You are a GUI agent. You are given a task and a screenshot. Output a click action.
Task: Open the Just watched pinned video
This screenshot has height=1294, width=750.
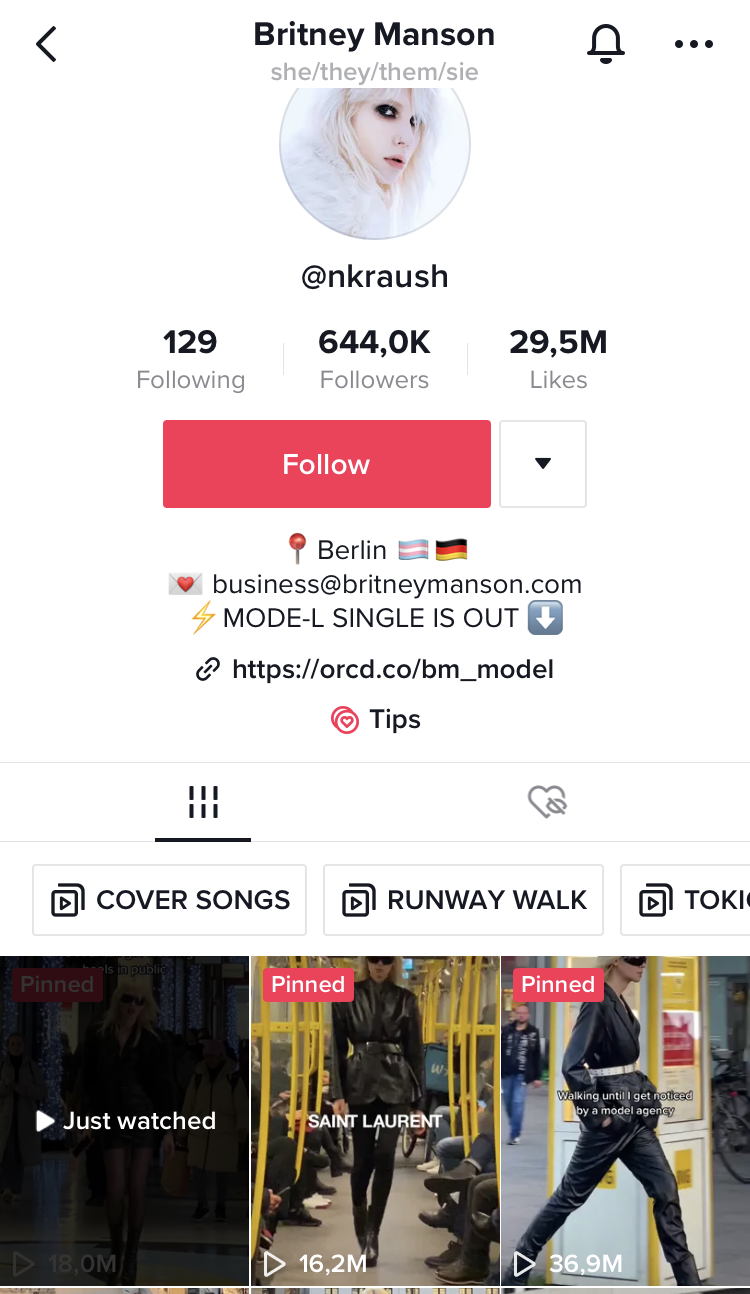tap(124, 1121)
